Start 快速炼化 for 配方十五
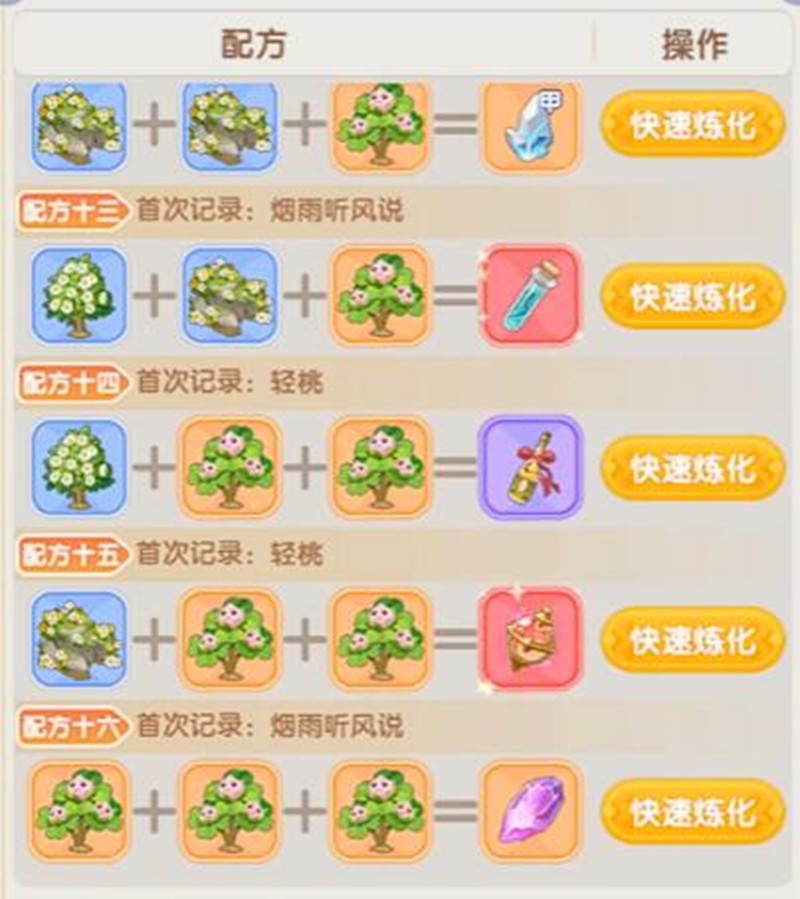Viewport: 800px width, 899px height. coord(692,640)
